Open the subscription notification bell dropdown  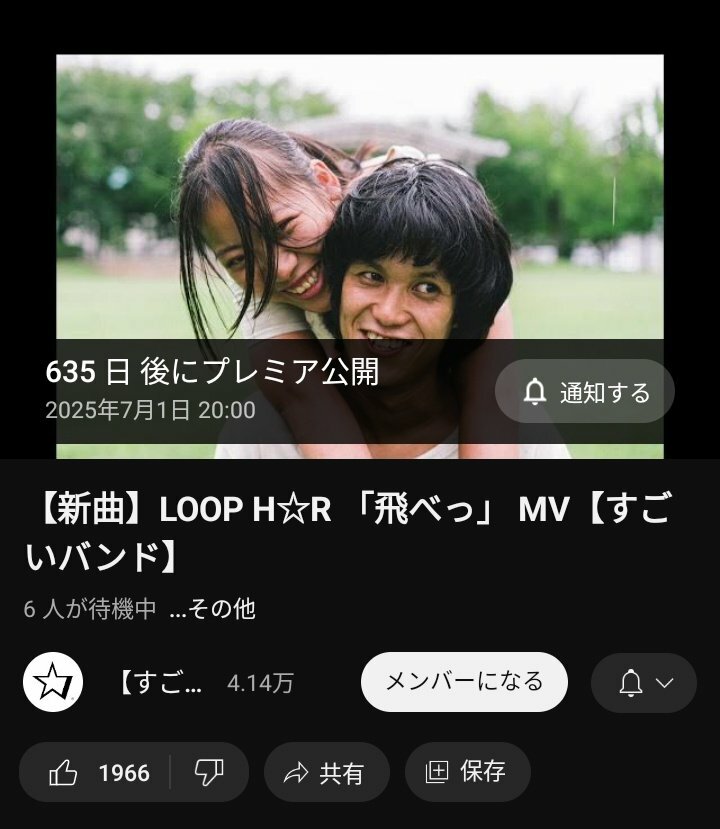pos(643,683)
